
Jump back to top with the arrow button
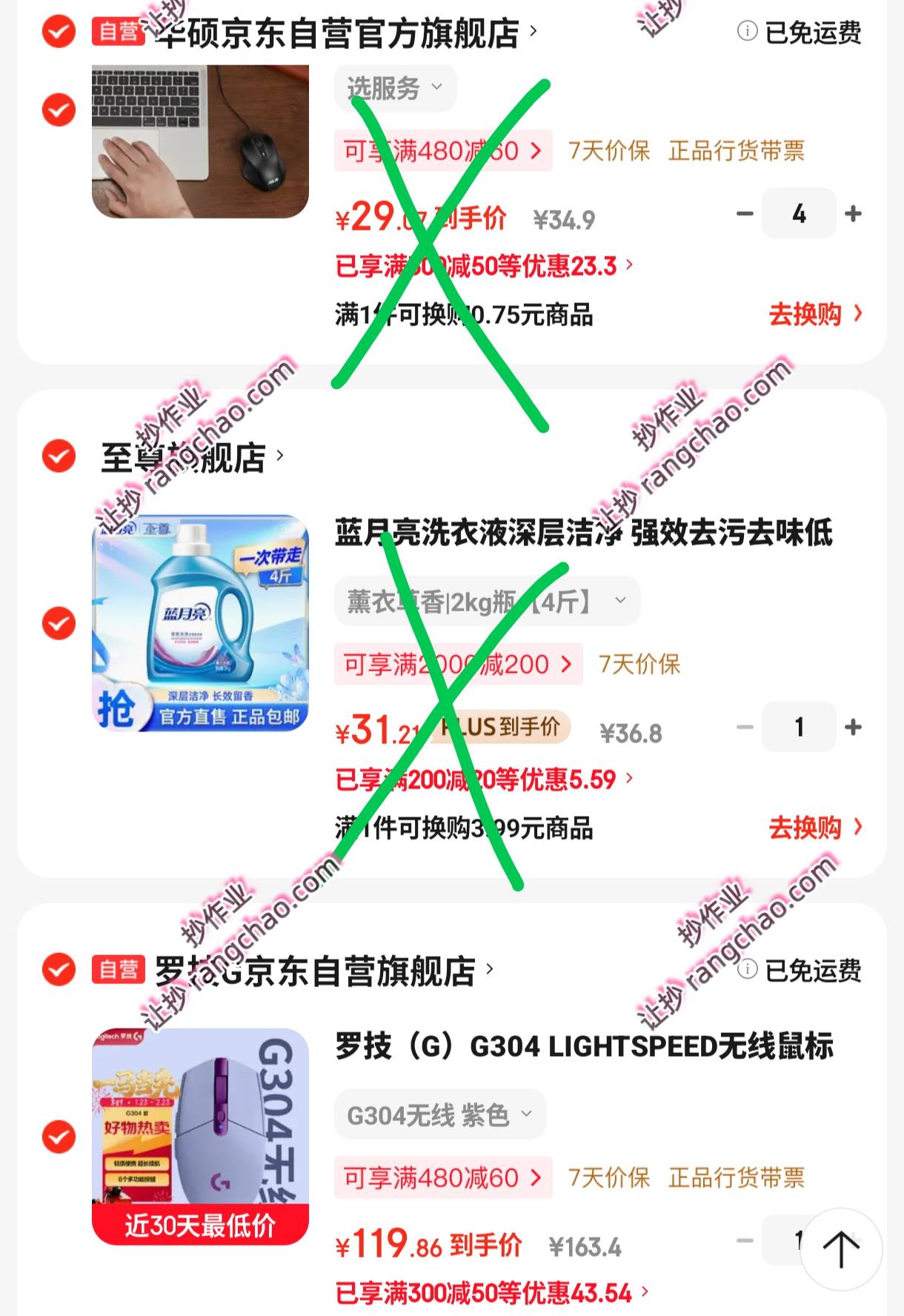(841, 1249)
